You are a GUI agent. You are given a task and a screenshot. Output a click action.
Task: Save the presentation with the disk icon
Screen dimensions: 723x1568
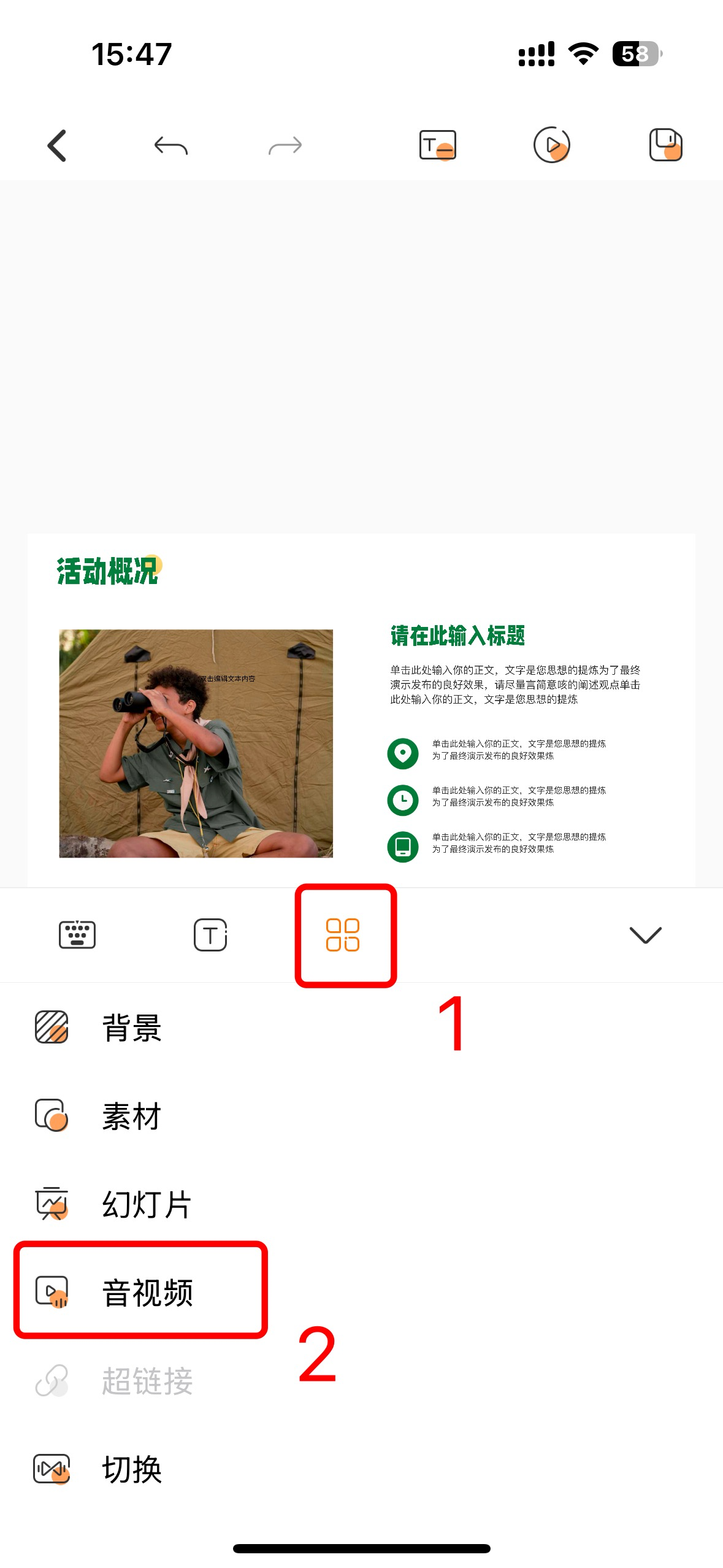point(665,145)
